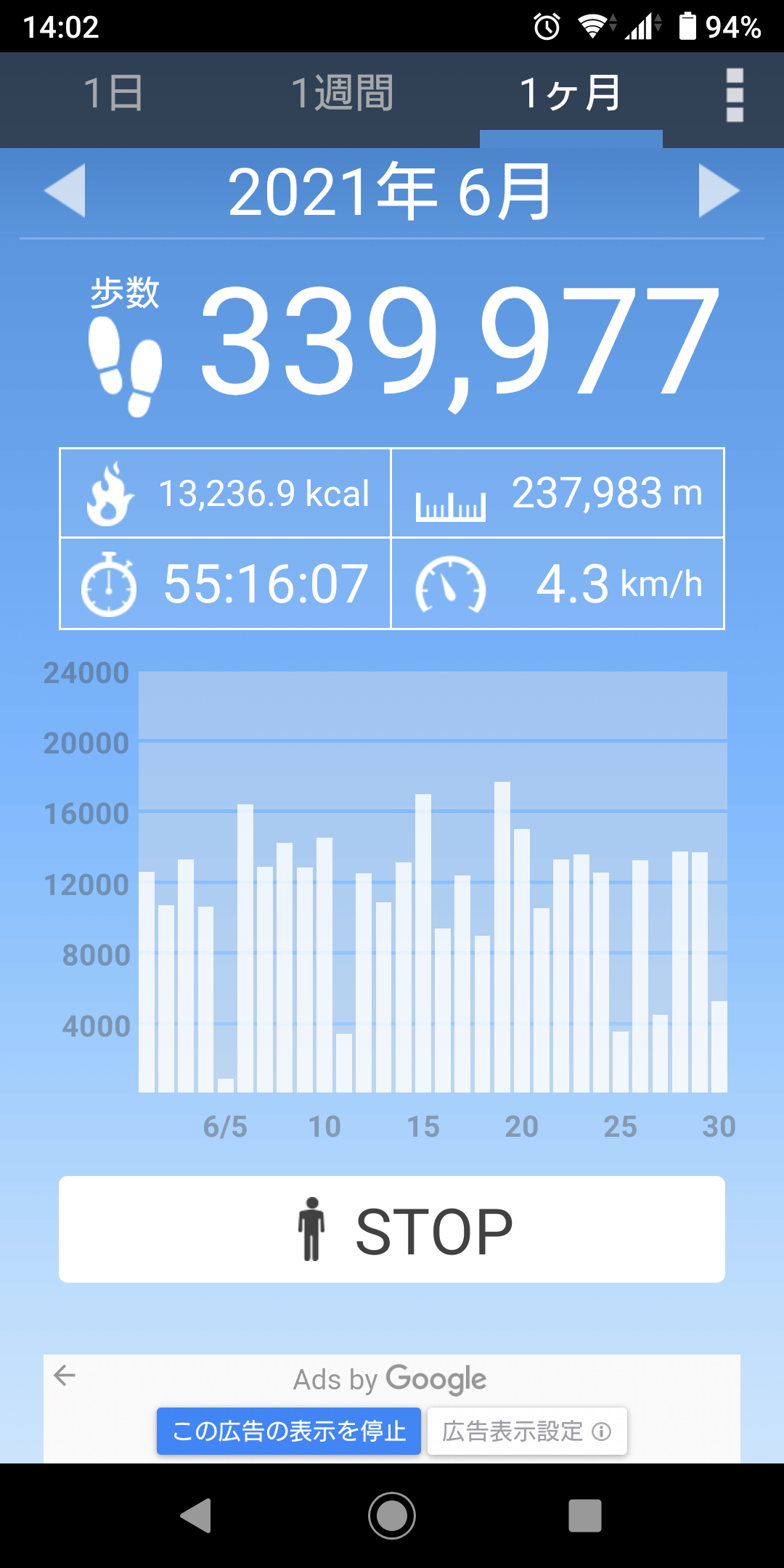Switch to the 1日 daily tab
The image size is (784, 1568).
point(113,94)
